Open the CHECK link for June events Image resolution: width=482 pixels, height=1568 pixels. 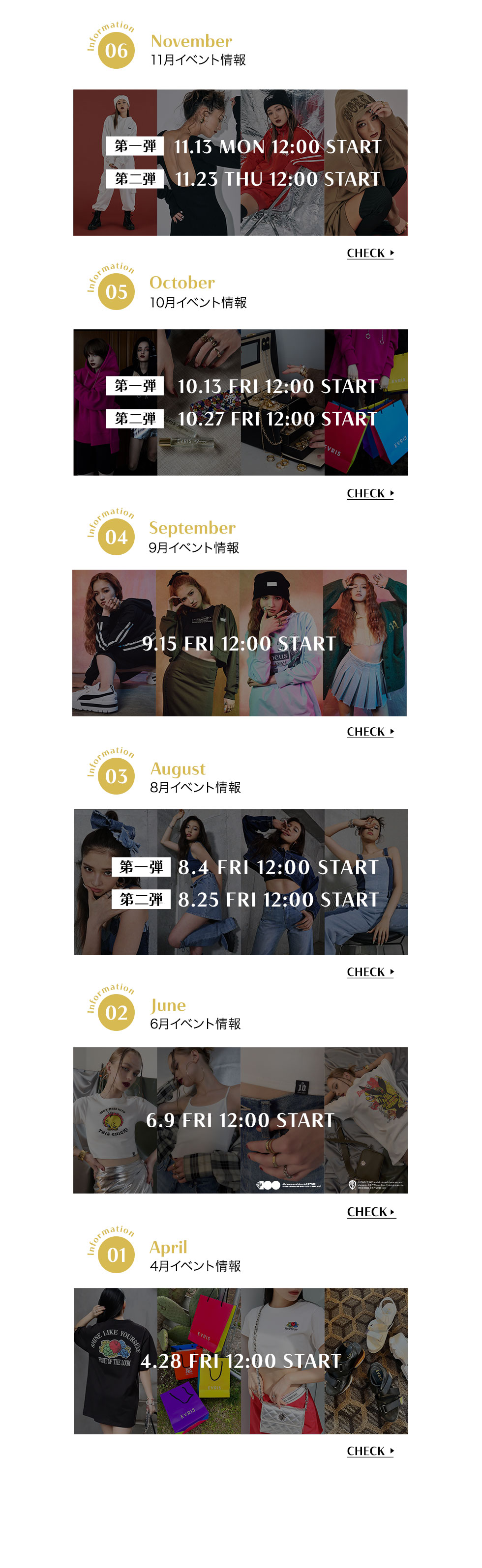click(370, 1212)
